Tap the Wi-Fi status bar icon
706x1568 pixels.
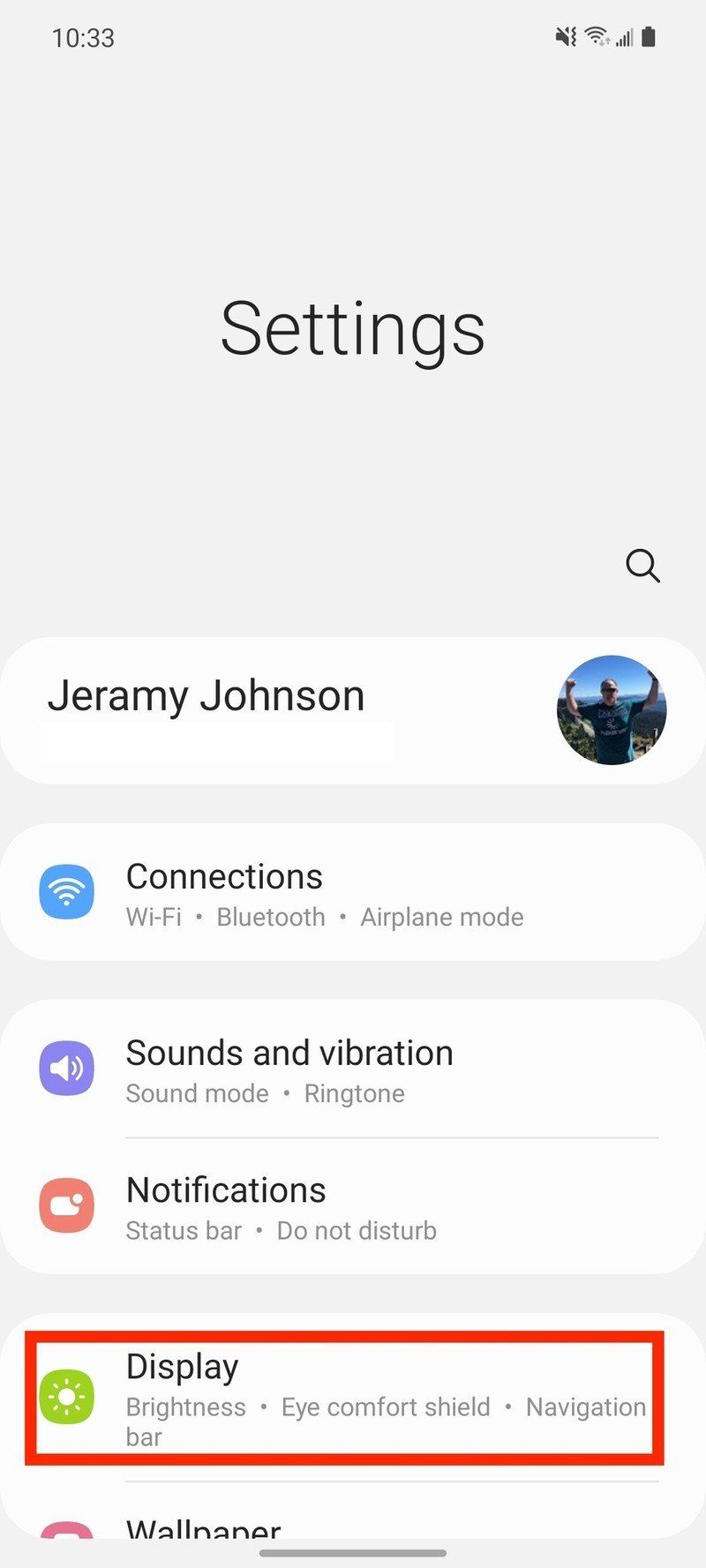pyautogui.click(x=597, y=37)
